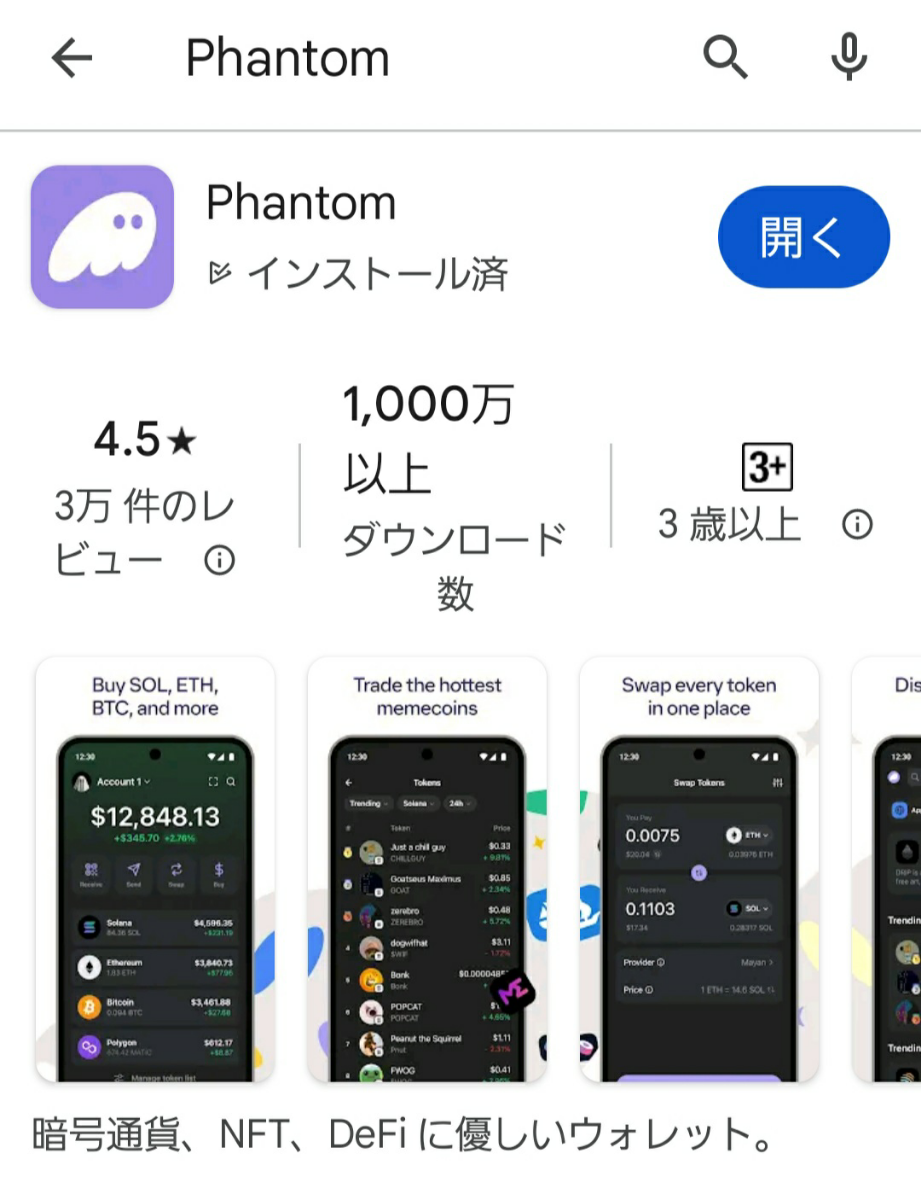Tap the reviews info icon
This screenshot has height=1200, width=921.
tap(219, 560)
